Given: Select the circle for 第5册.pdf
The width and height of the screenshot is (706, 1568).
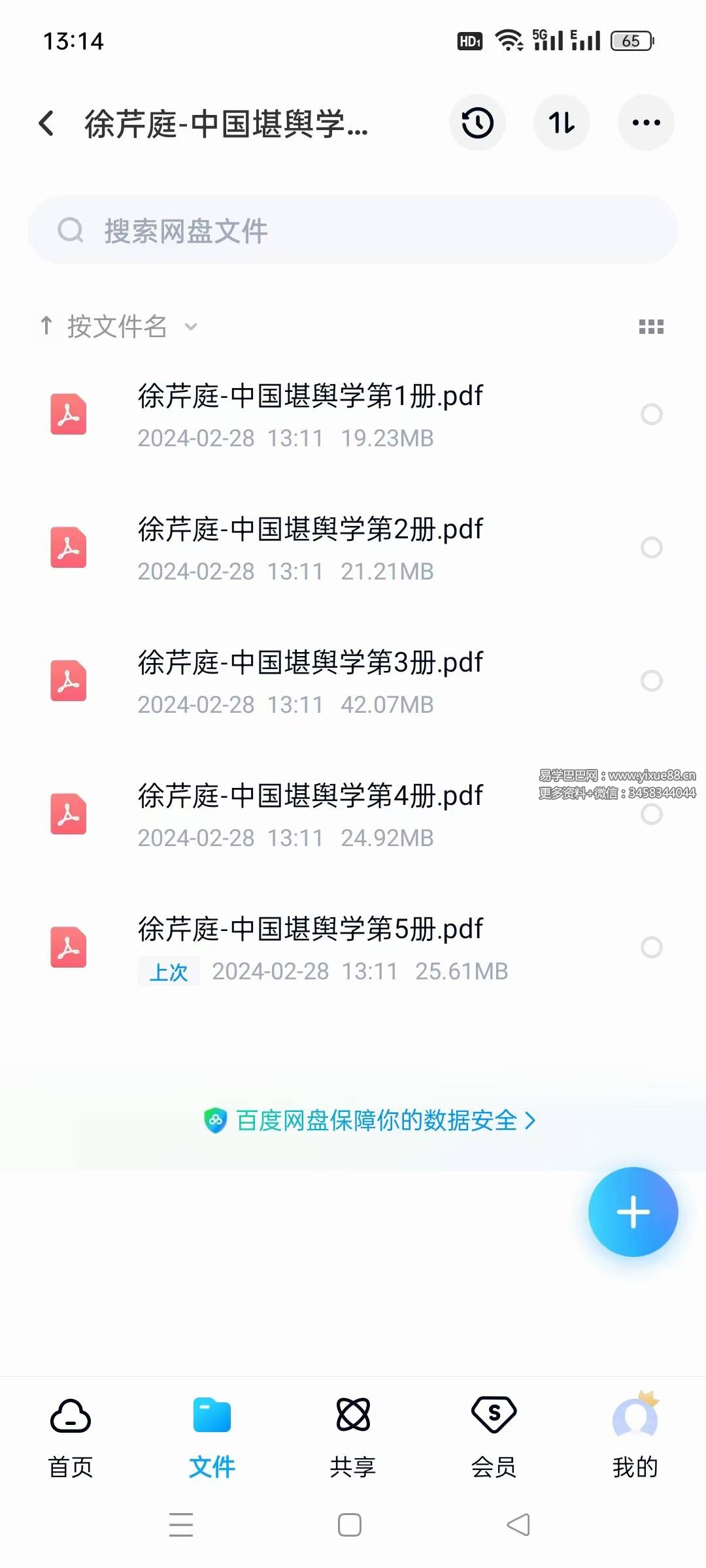Looking at the screenshot, I should 652,947.
